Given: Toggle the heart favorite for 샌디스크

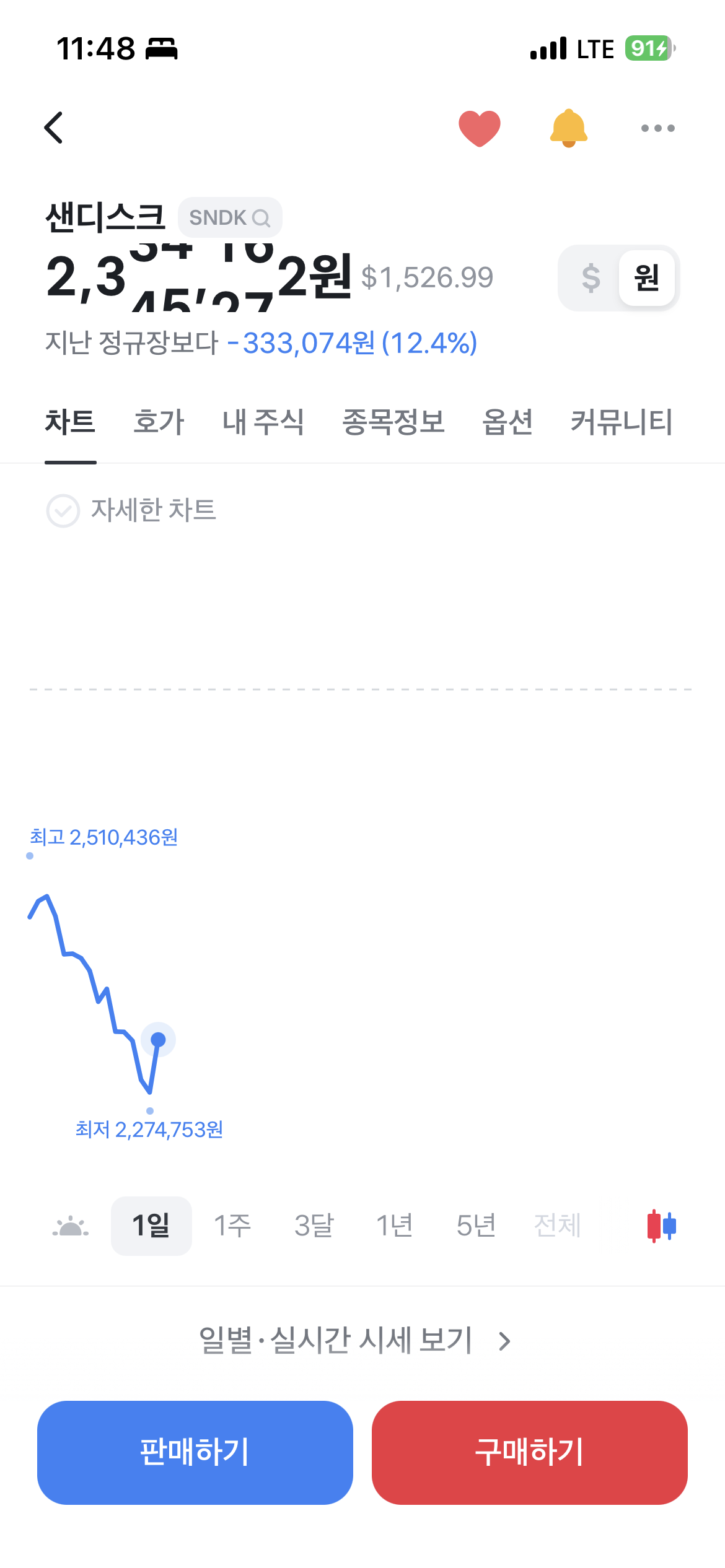Looking at the screenshot, I should pyautogui.click(x=480, y=128).
